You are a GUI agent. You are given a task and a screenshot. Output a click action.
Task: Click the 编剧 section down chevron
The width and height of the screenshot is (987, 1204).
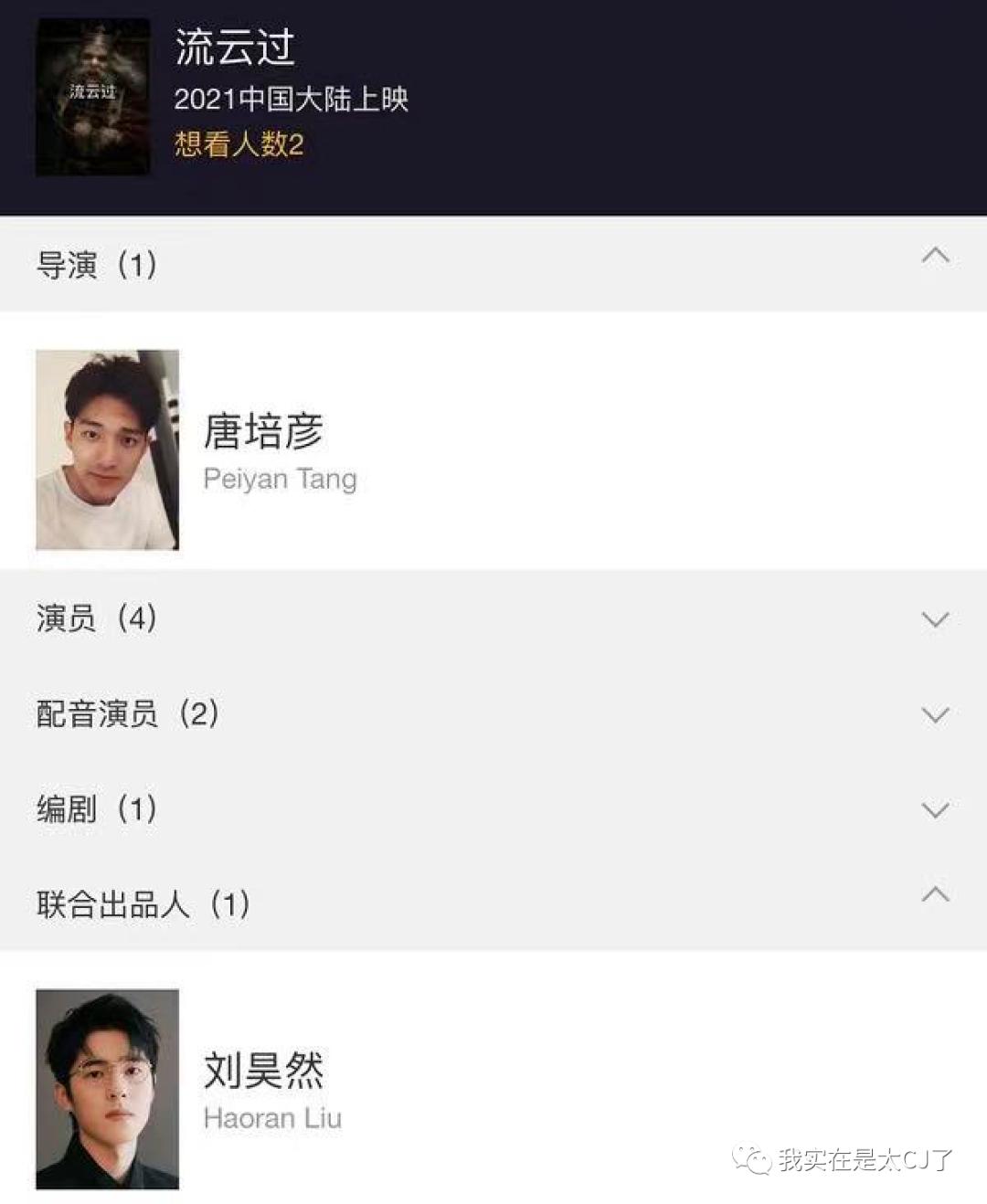click(x=934, y=808)
